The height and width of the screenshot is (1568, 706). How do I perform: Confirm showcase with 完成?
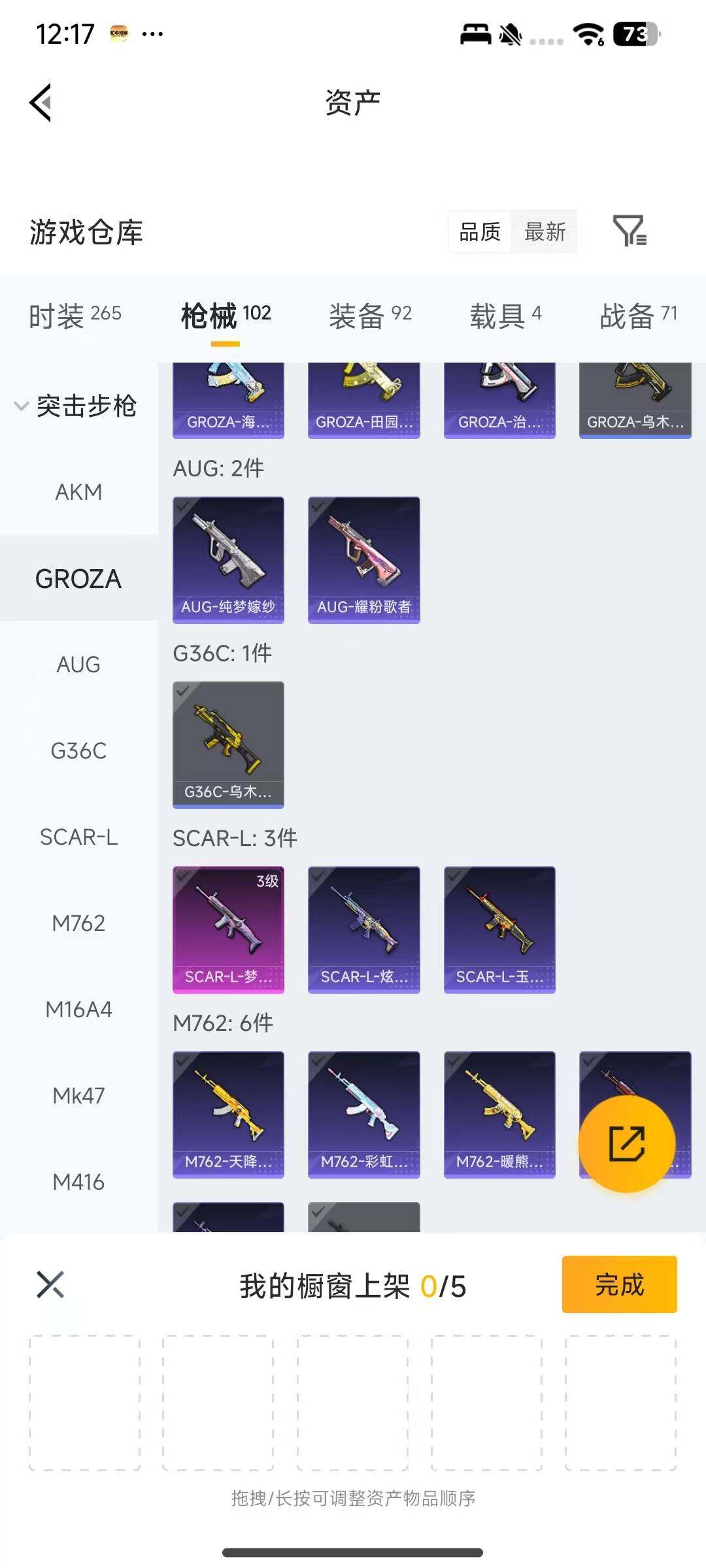pyautogui.click(x=619, y=1284)
